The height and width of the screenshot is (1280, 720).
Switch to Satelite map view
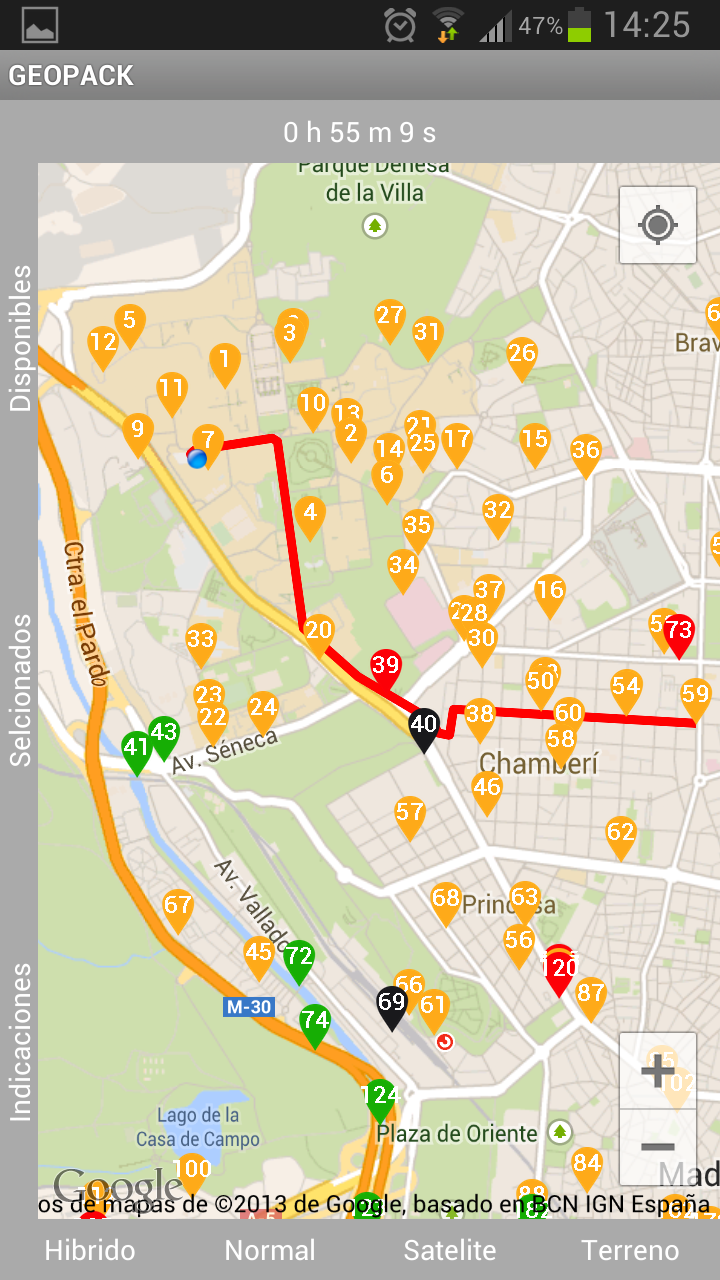(x=450, y=1250)
